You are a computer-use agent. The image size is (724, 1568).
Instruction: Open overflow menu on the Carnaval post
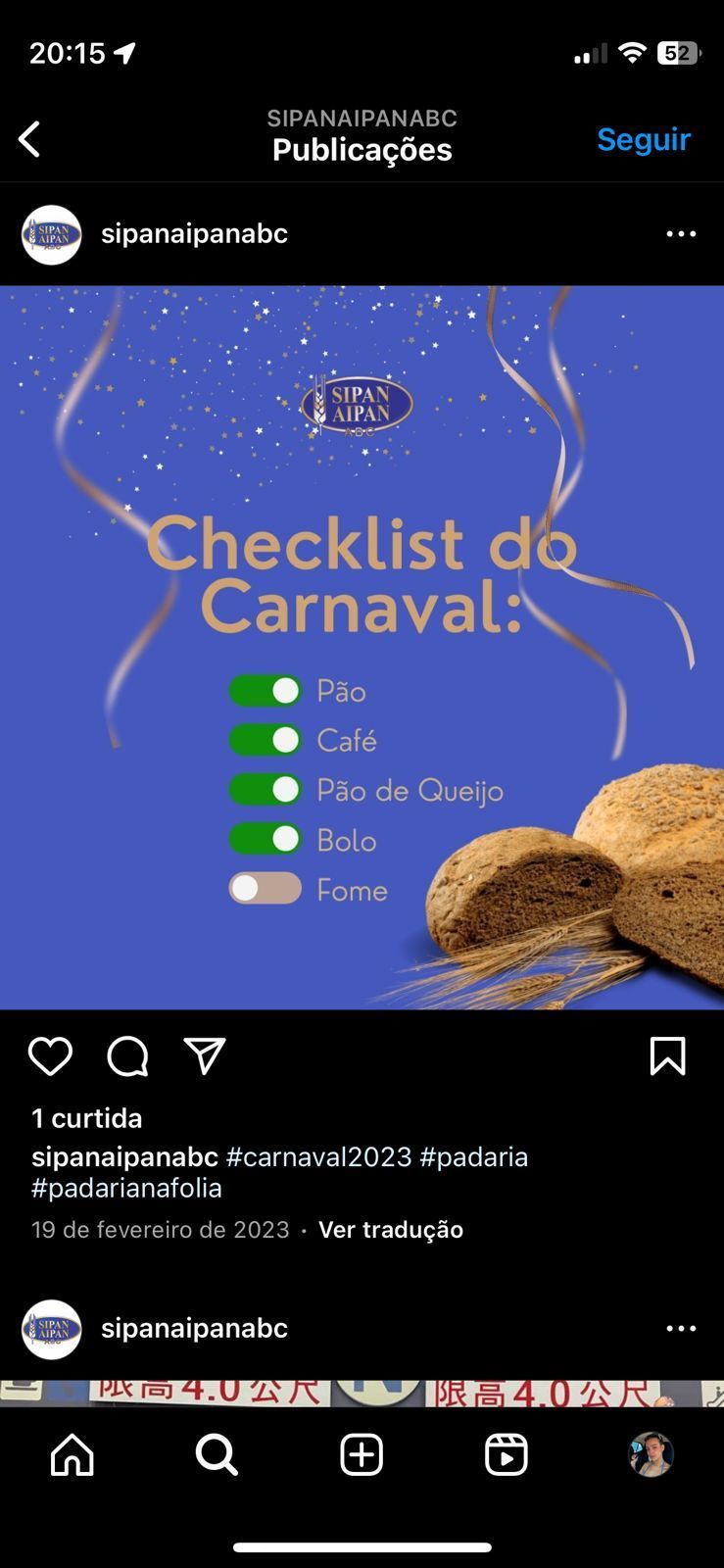(x=681, y=234)
